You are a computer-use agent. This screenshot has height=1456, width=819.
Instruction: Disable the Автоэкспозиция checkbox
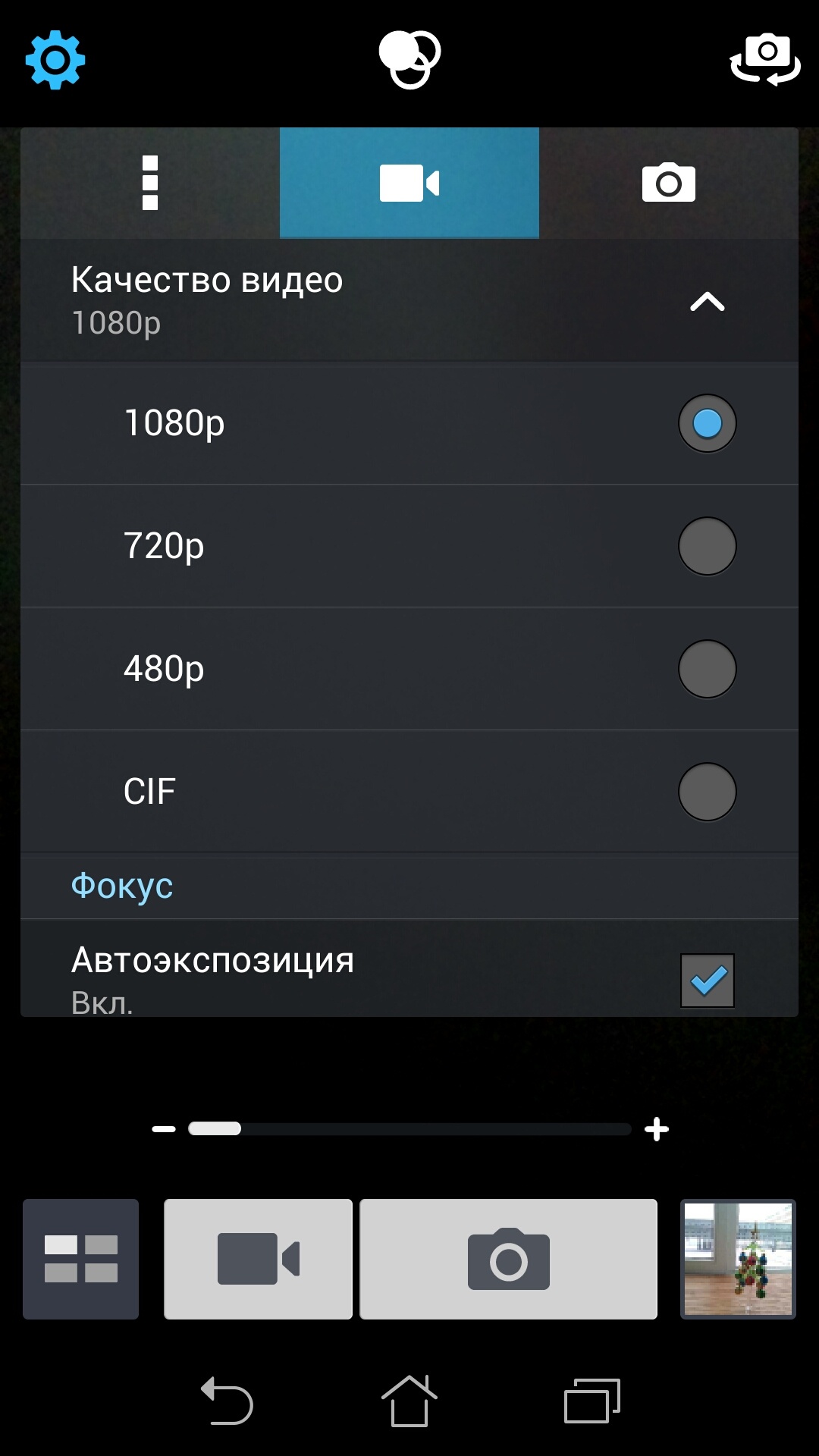pos(707,981)
